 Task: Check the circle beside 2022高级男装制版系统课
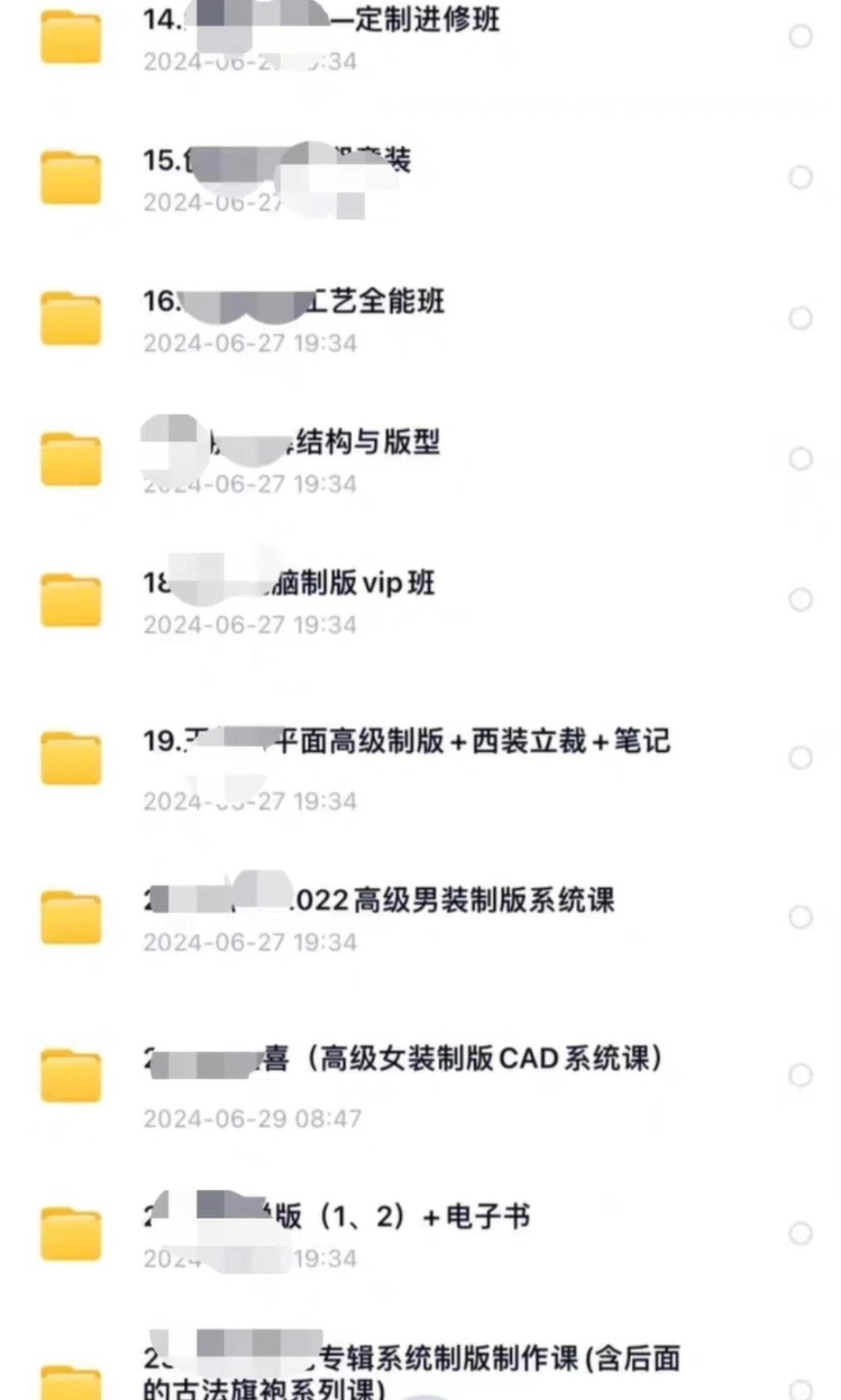(800, 917)
